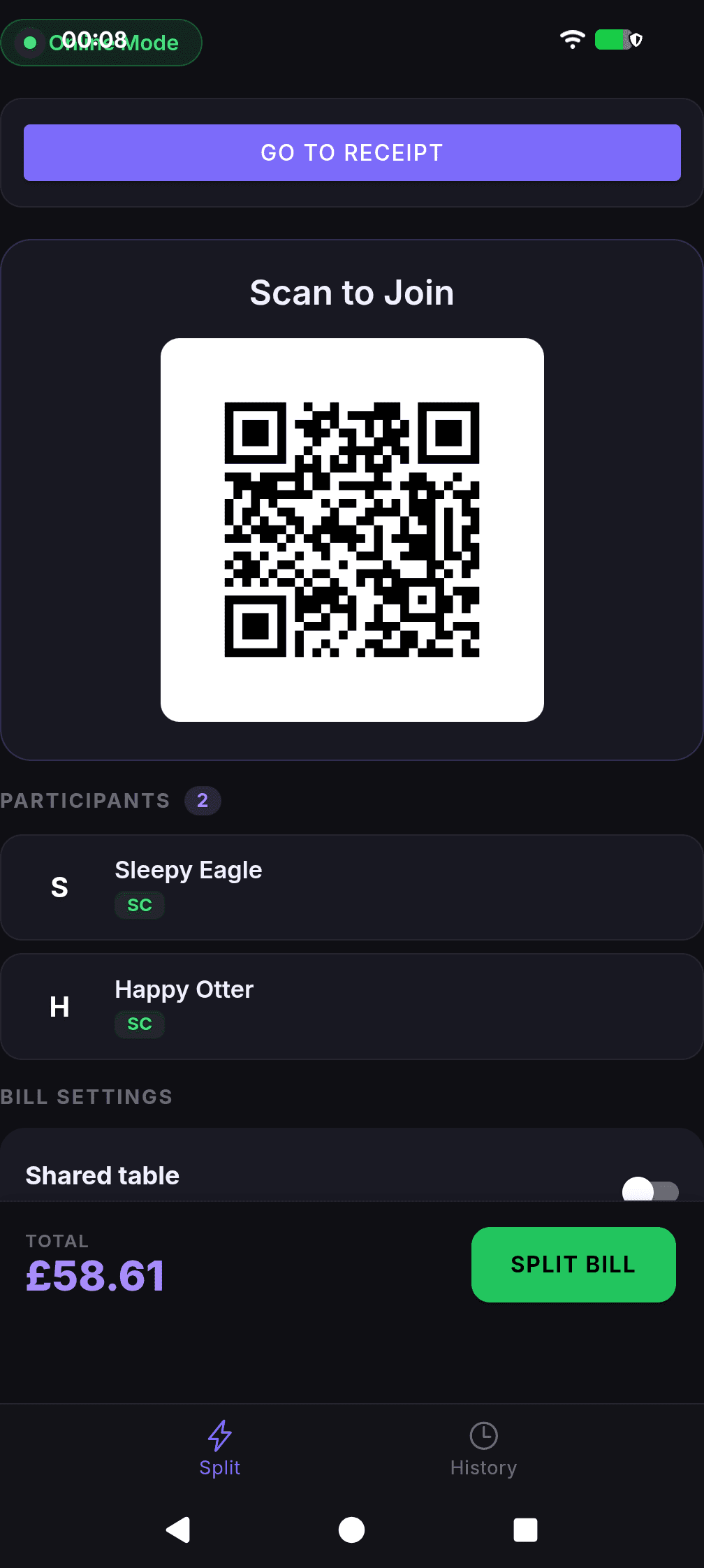Click the Wi-Fi status icon
This screenshot has width=704, height=1568.
[x=572, y=39]
